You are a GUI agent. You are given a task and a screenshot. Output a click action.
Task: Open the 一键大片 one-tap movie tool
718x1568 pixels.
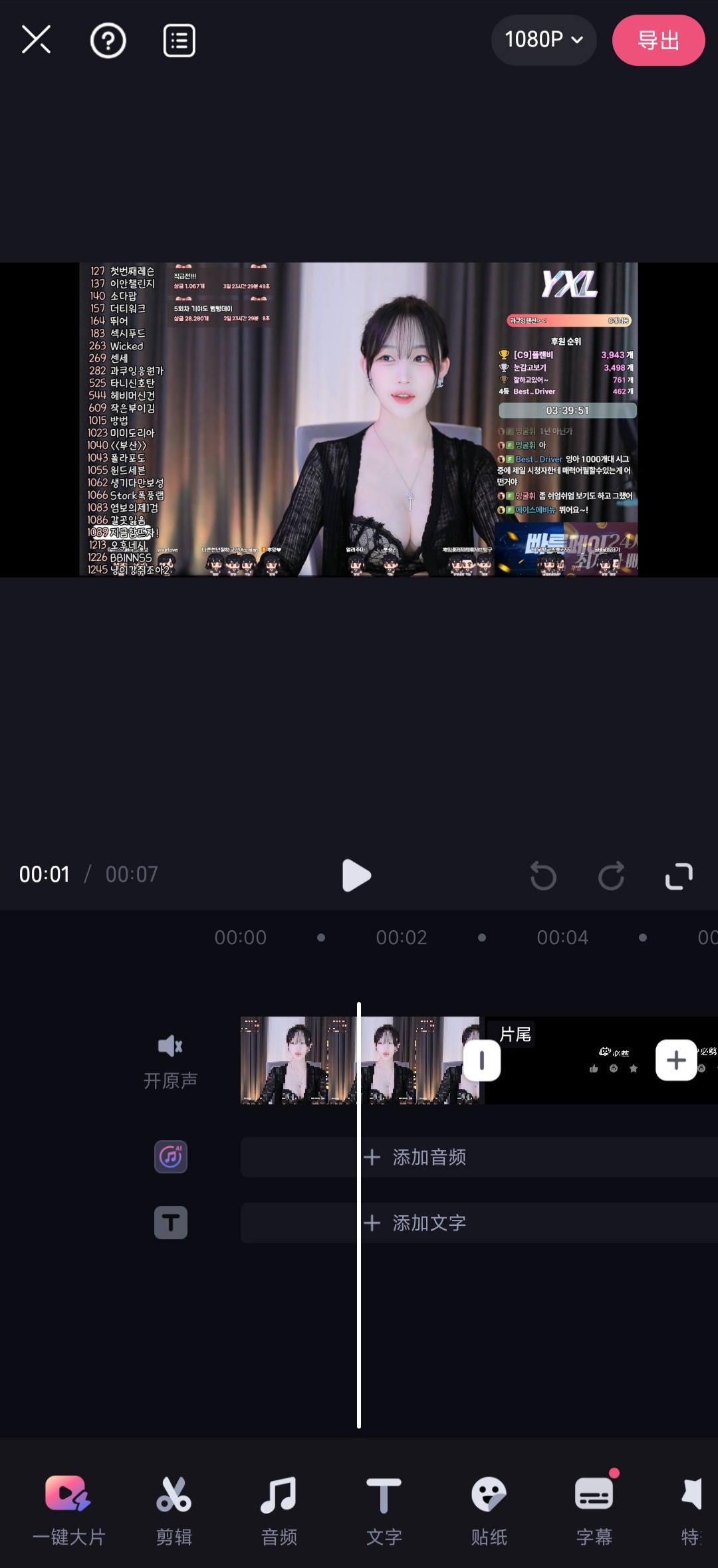(68, 1510)
